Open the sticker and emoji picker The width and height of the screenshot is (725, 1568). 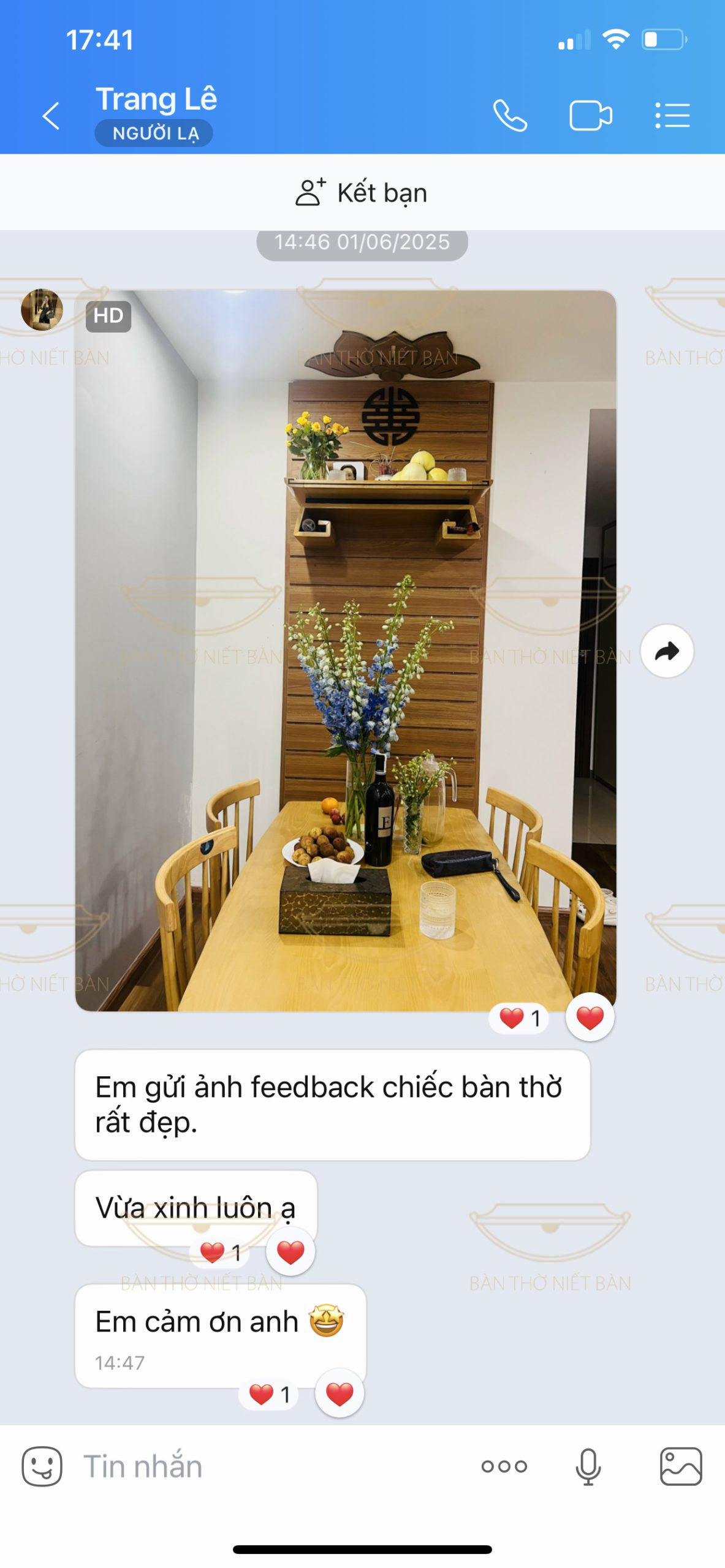pyautogui.click(x=42, y=1466)
